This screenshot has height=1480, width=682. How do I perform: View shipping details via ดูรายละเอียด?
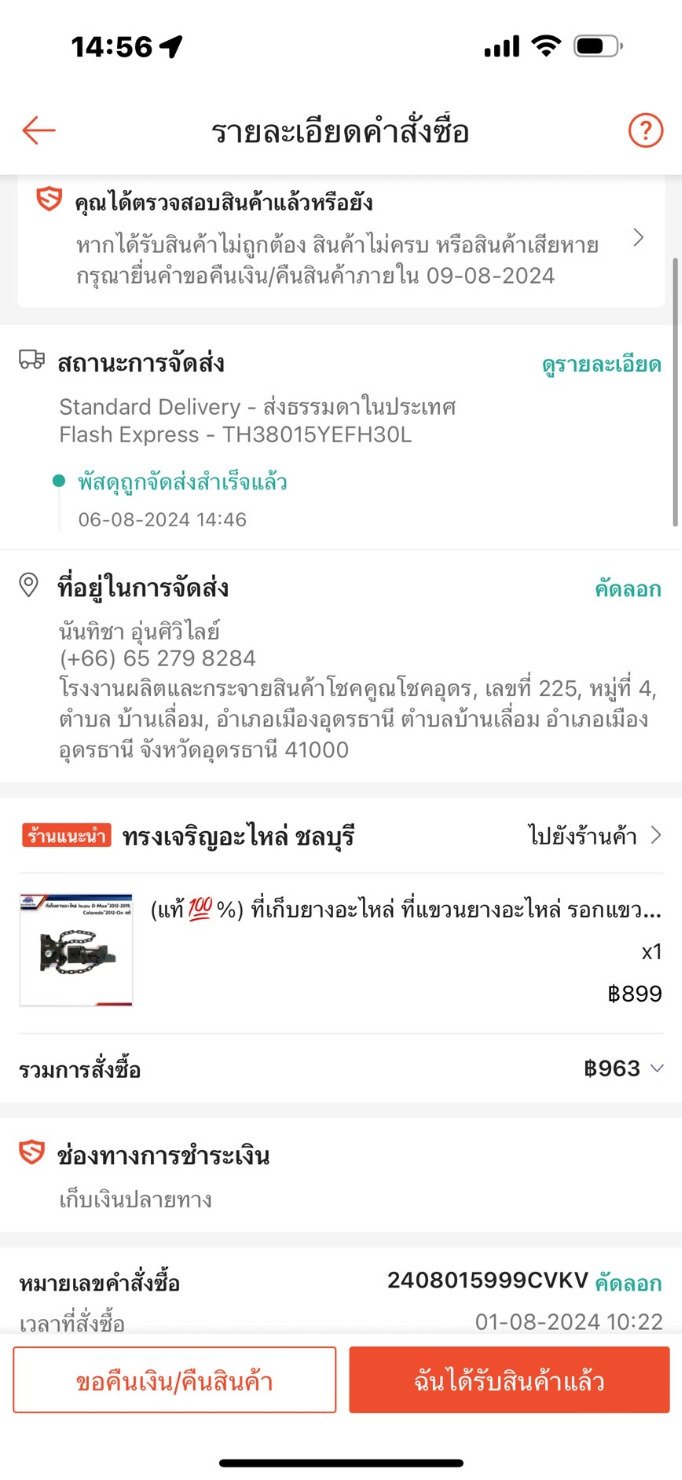tap(615, 364)
